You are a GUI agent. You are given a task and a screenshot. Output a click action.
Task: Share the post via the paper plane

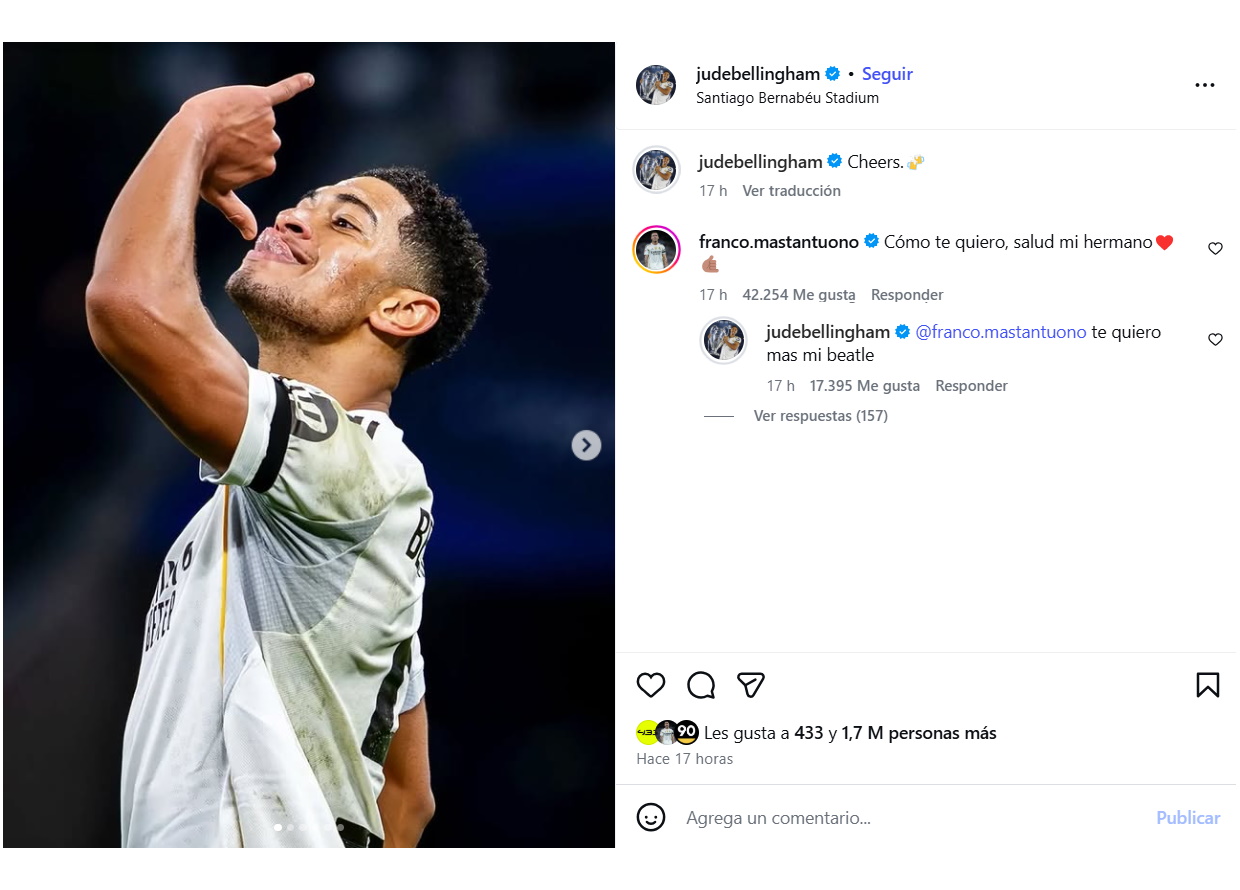pos(751,685)
